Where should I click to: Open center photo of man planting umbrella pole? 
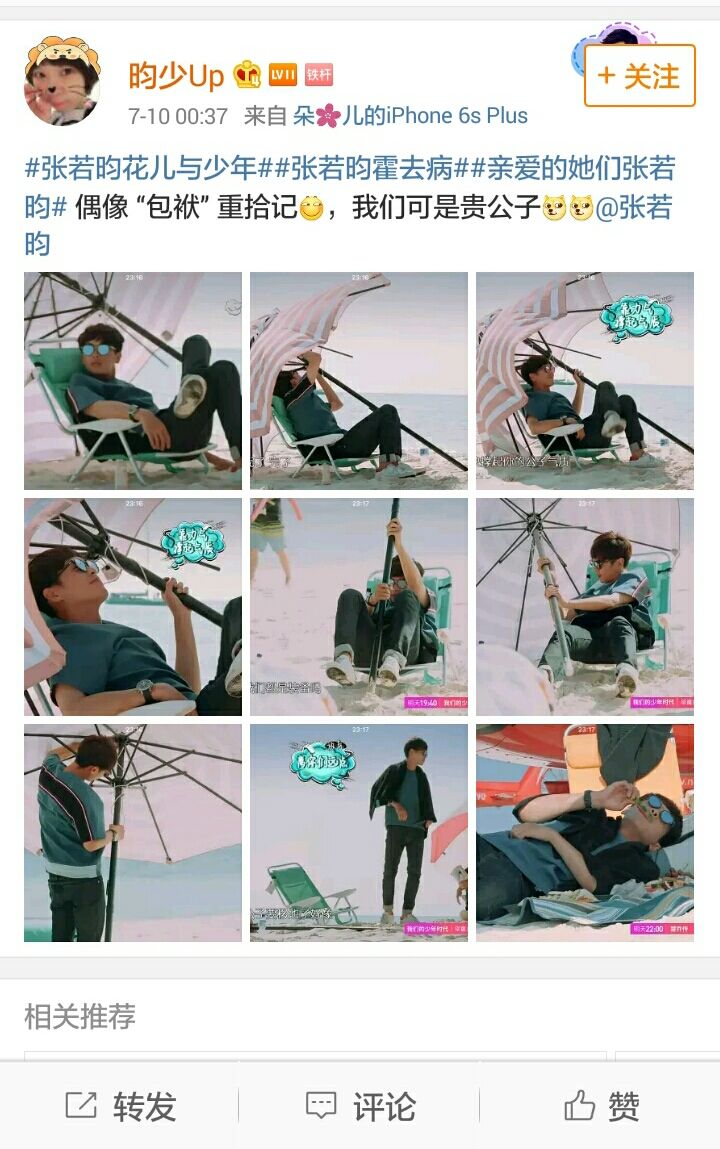click(x=359, y=606)
